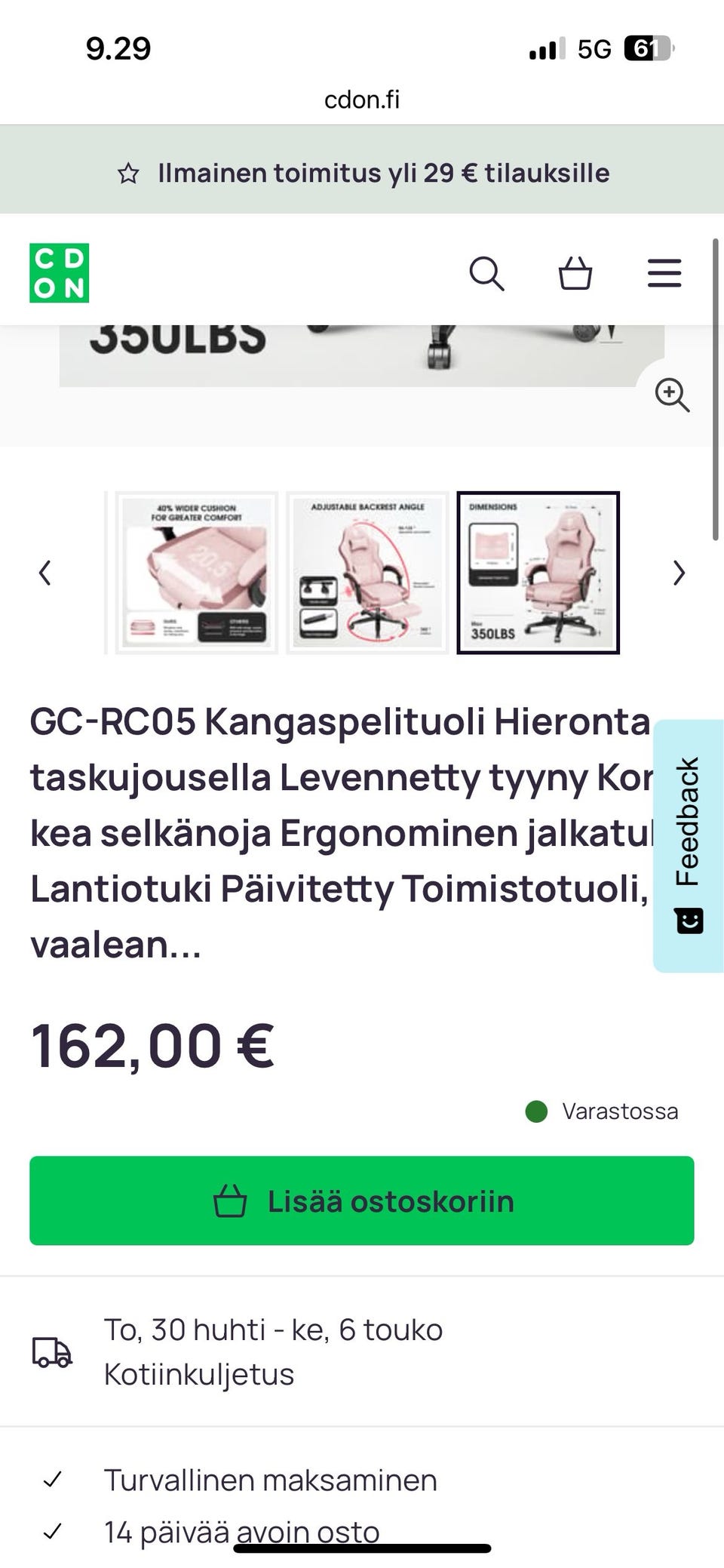Viewport: 724px width, 1568px height.
Task: Click the smiley icon on the Feedback tab
Action: coord(689,919)
